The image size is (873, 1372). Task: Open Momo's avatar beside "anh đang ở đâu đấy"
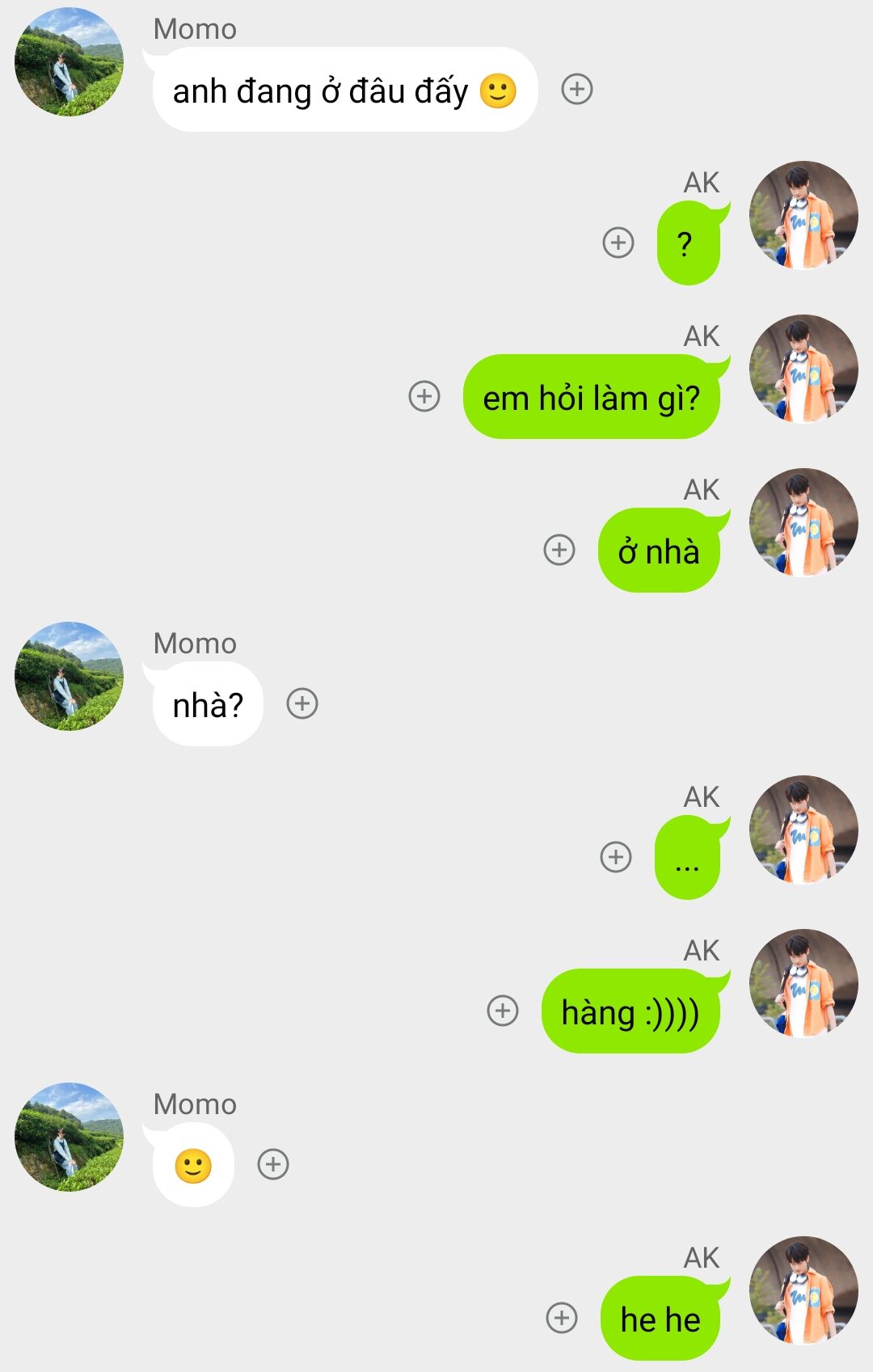[x=70, y=62]
